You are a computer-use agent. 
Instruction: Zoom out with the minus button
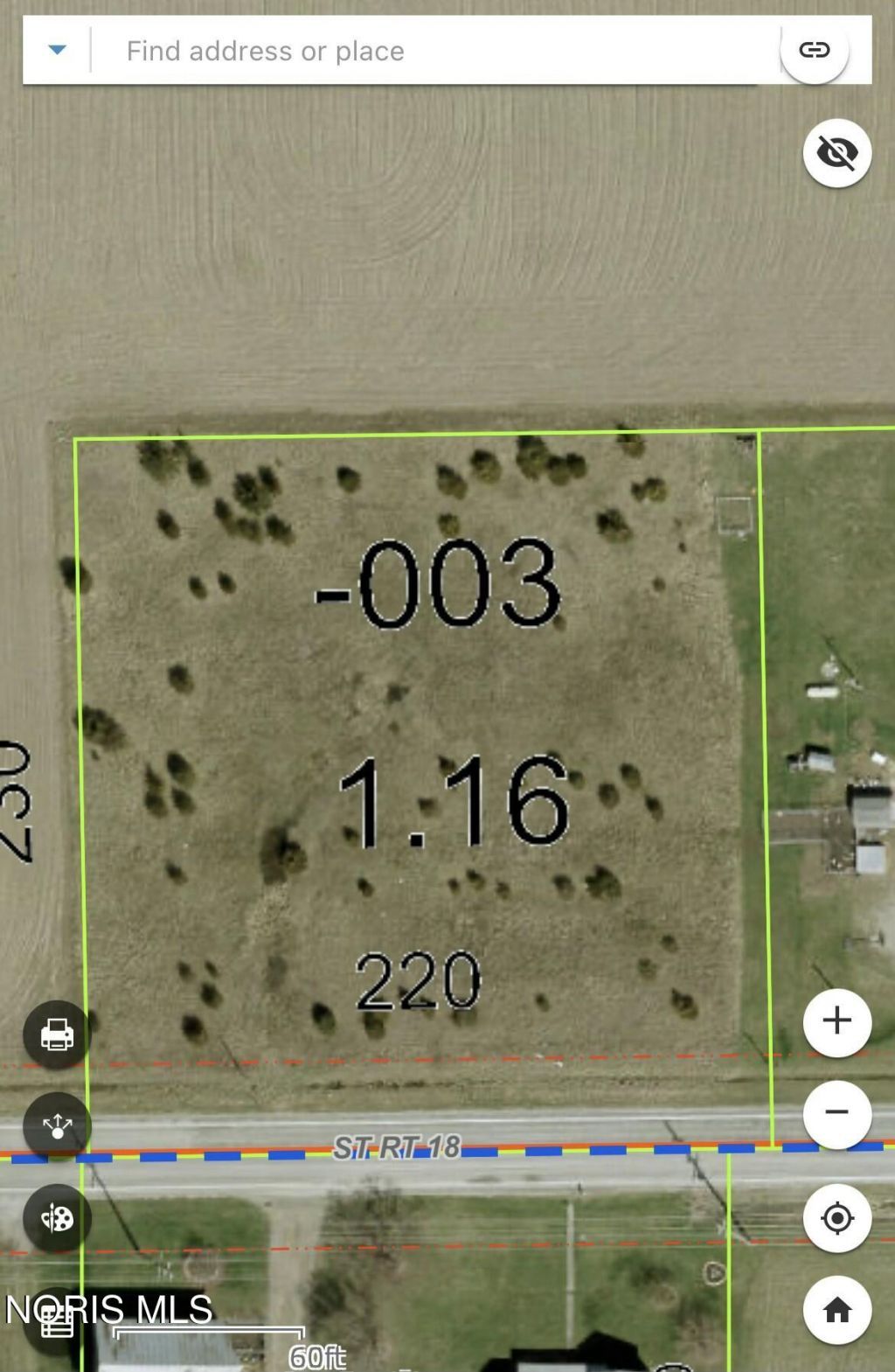(837, 1113)
